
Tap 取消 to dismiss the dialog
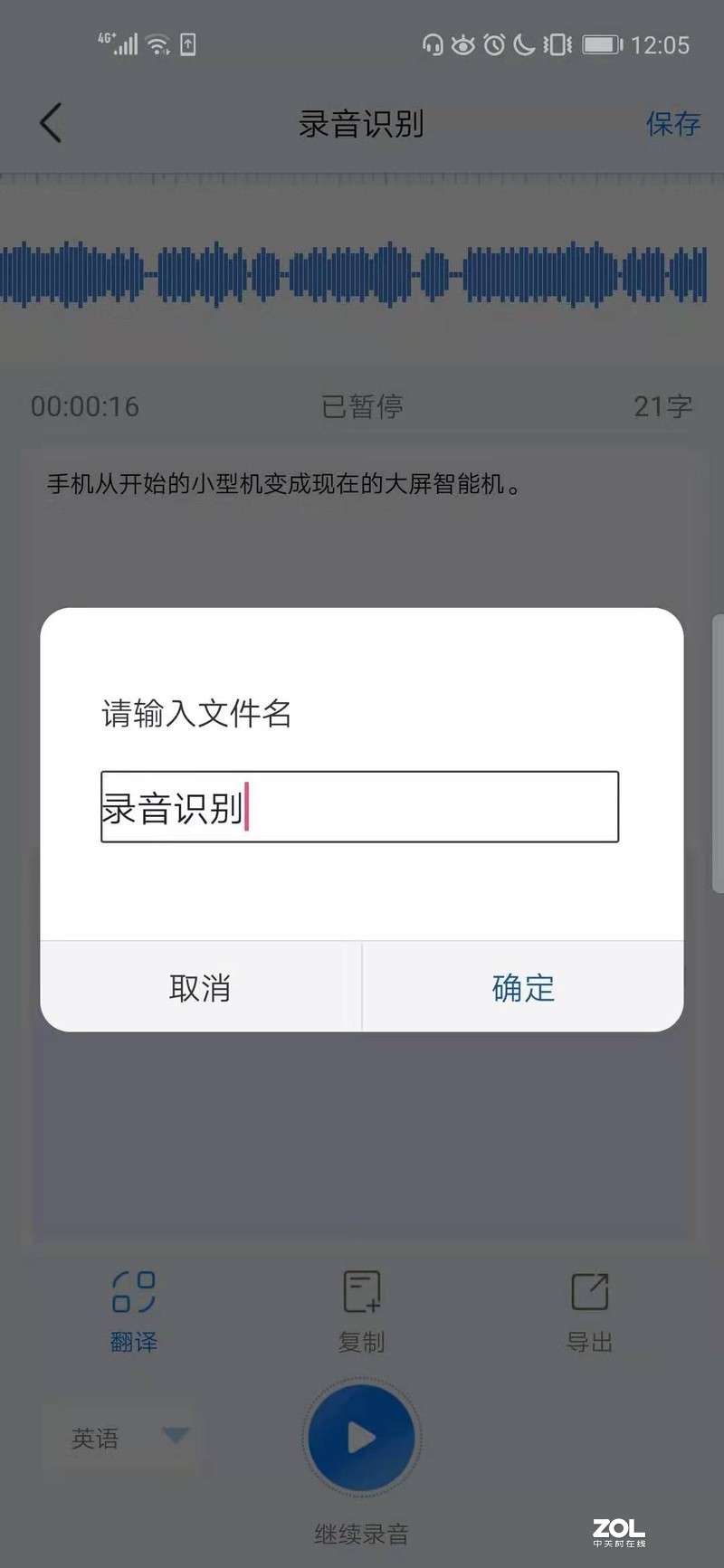(199, 988)
